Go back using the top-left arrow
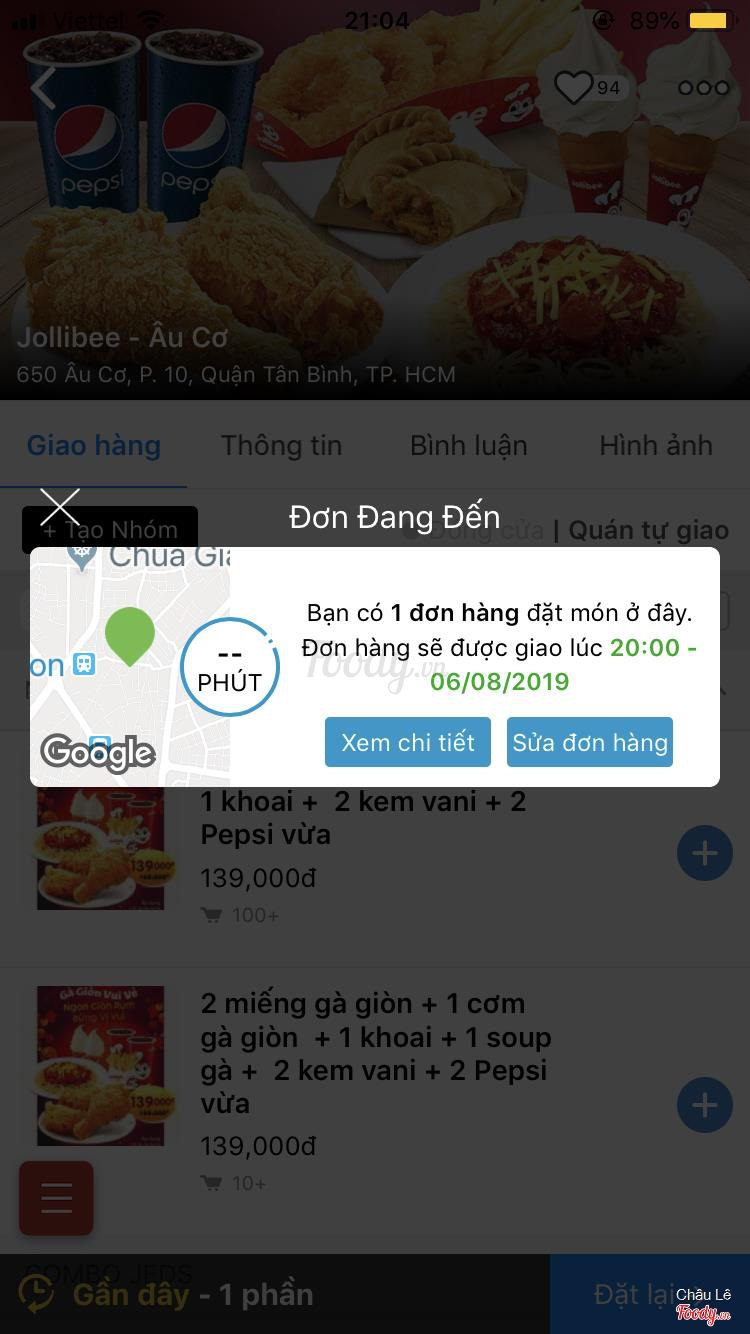This screenshot has height=1334, width=750. [x=44, y=88]
